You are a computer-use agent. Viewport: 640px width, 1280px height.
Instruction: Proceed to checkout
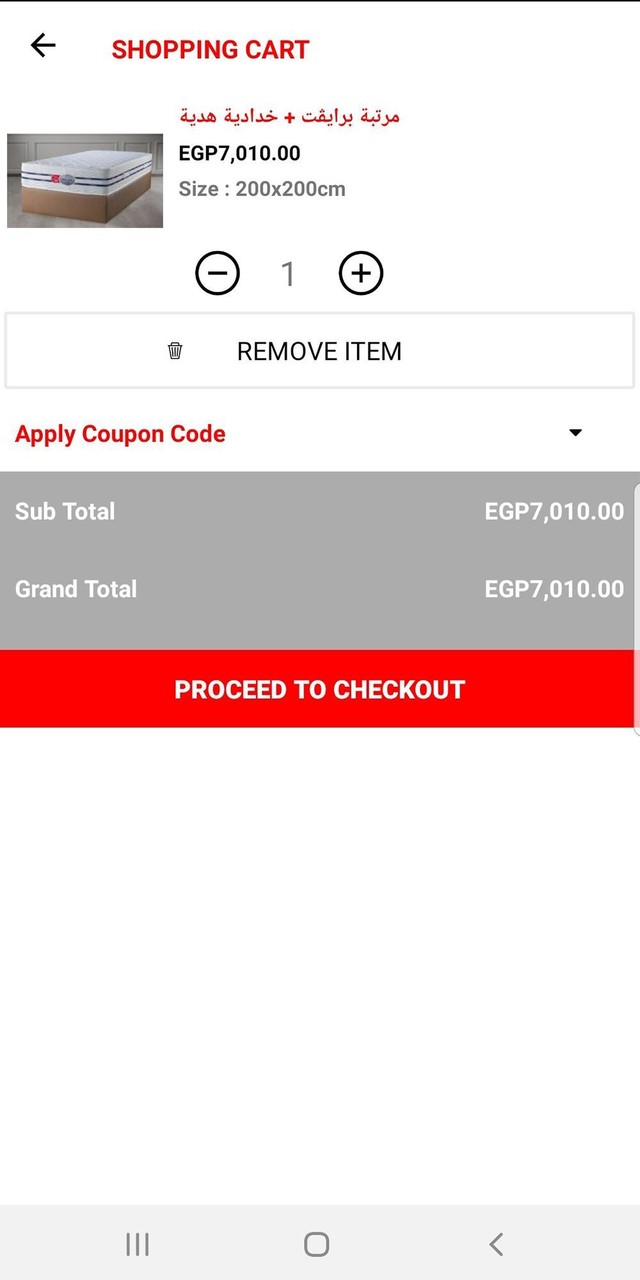point(319,689)
